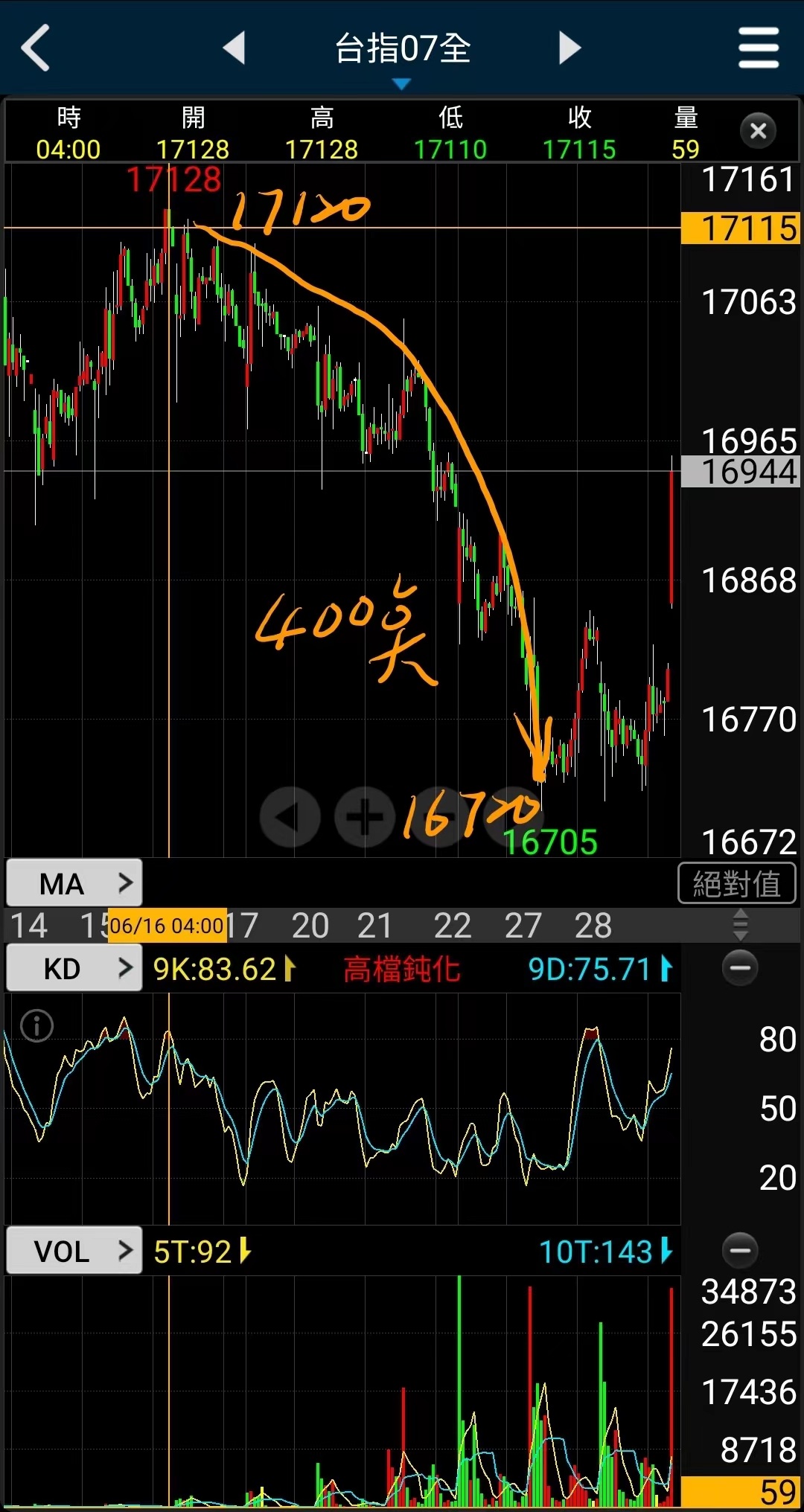Open the hamburger menu
The height and width of the screenshot is (1512, 804).
tap(758, 48)
